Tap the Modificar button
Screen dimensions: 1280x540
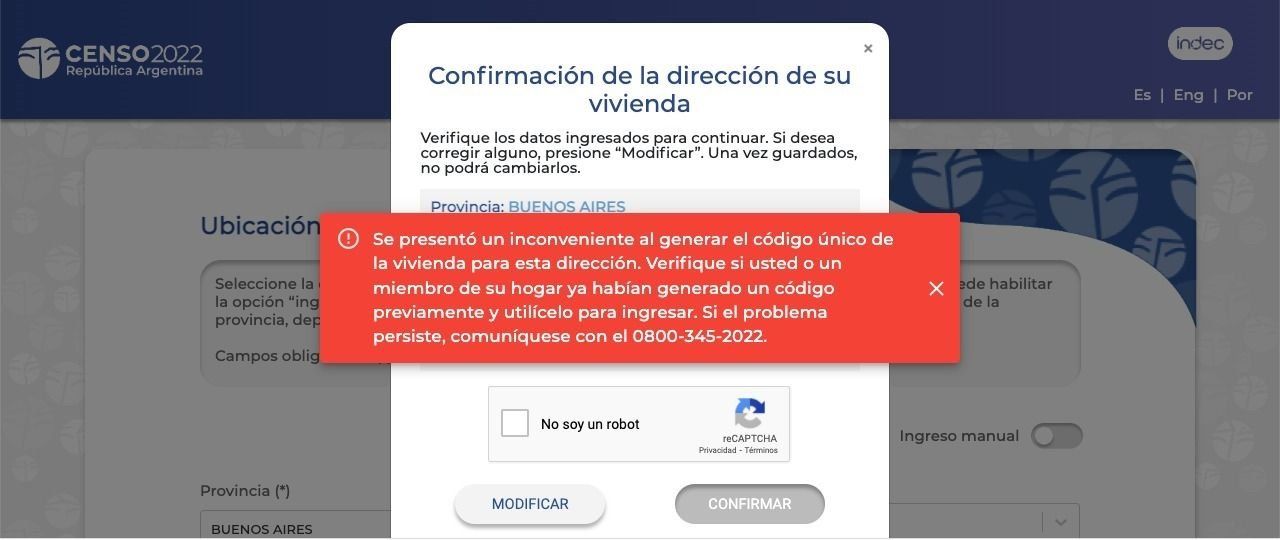[530, 504]
